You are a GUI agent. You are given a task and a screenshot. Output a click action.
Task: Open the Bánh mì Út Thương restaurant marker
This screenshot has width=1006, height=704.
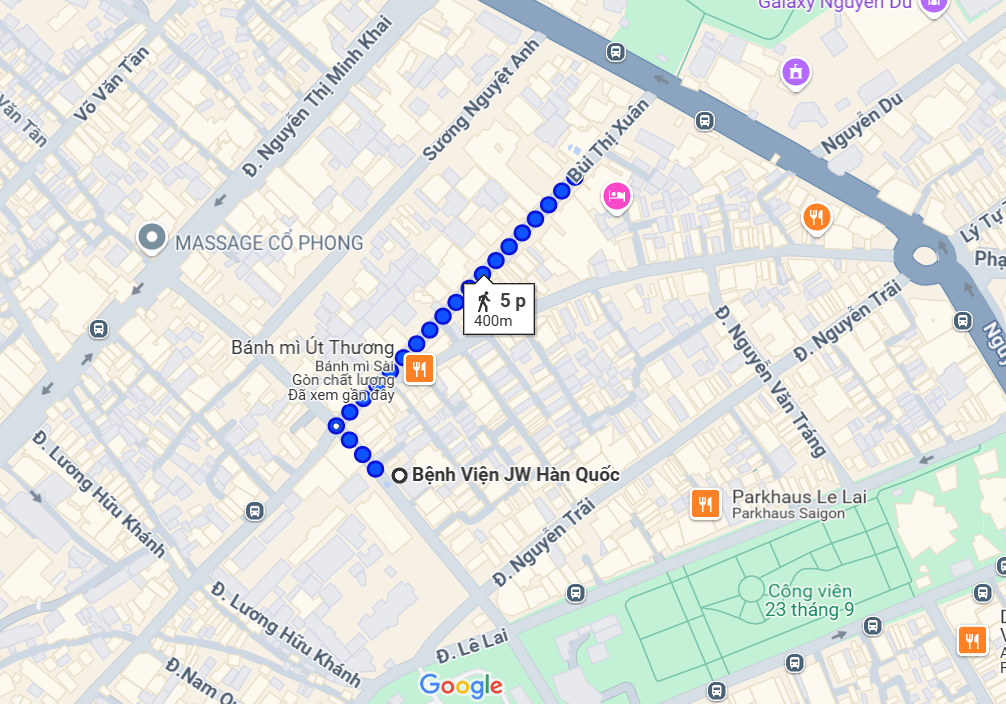pos(419,369)
